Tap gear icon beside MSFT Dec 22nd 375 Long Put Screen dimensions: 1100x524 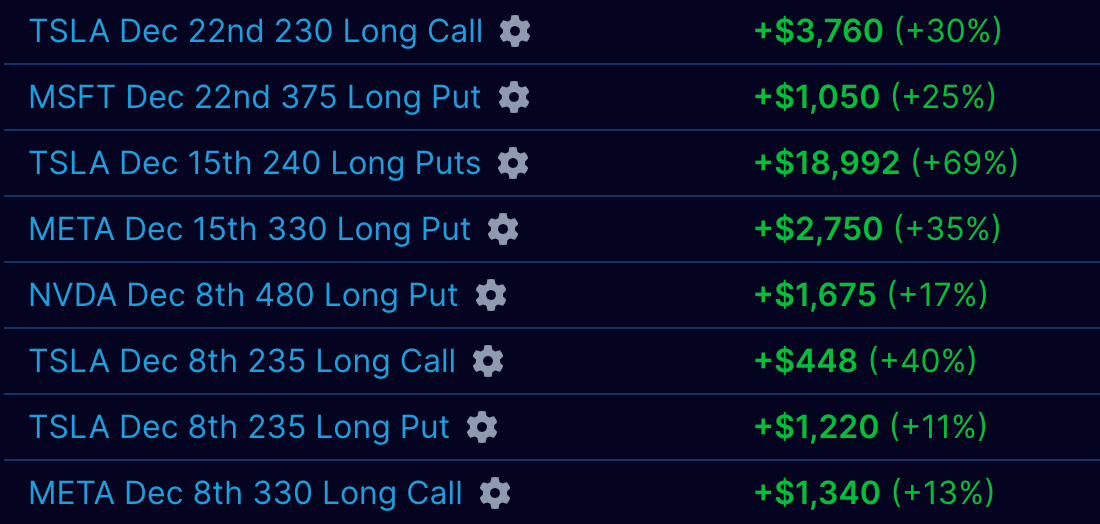[514, 98]
